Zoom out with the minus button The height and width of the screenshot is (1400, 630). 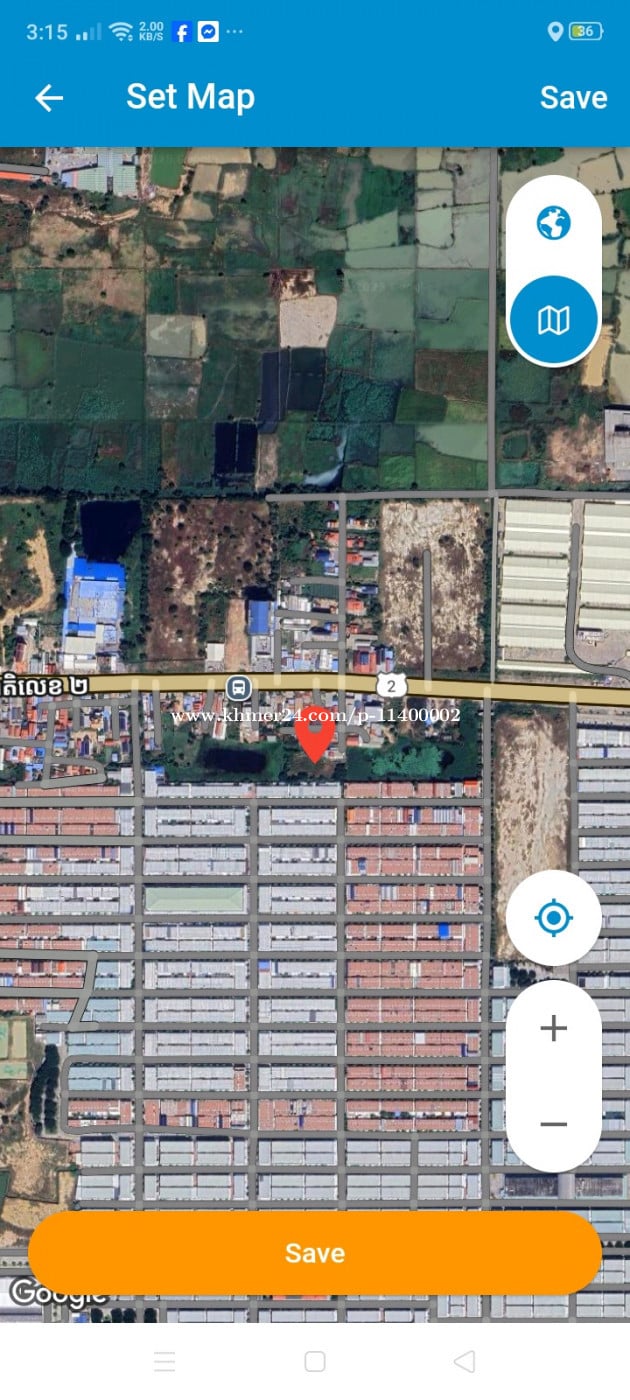click(553, 1124)
